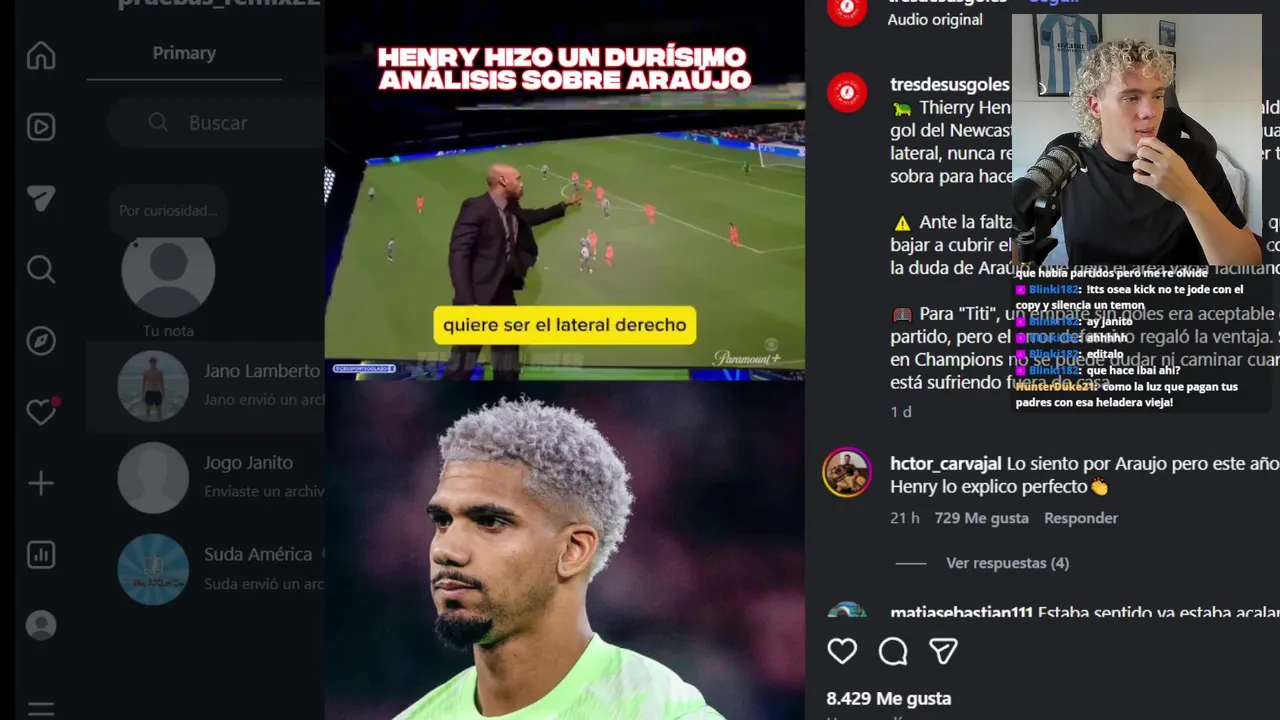1280x720 pixels.
Task: Open hctor_carvajal's profile picture
Action: click(847, 472)
